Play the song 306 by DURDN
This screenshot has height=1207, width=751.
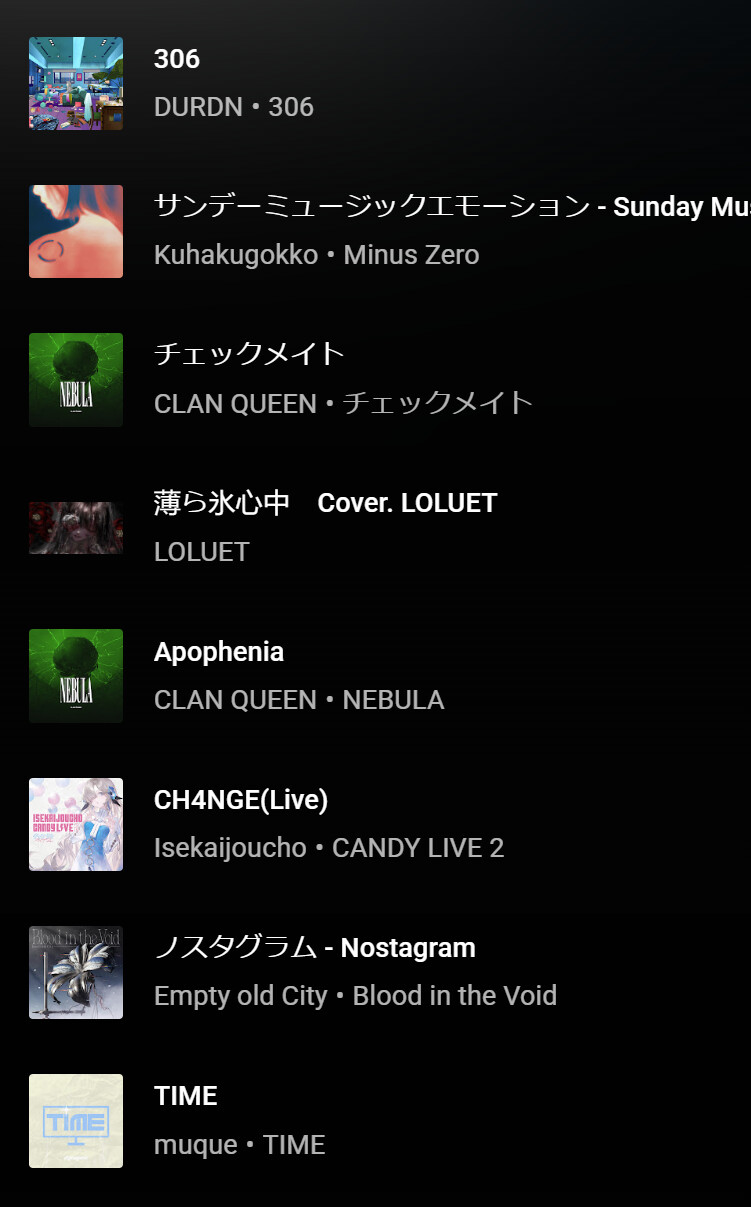click(x=177, y=59)
